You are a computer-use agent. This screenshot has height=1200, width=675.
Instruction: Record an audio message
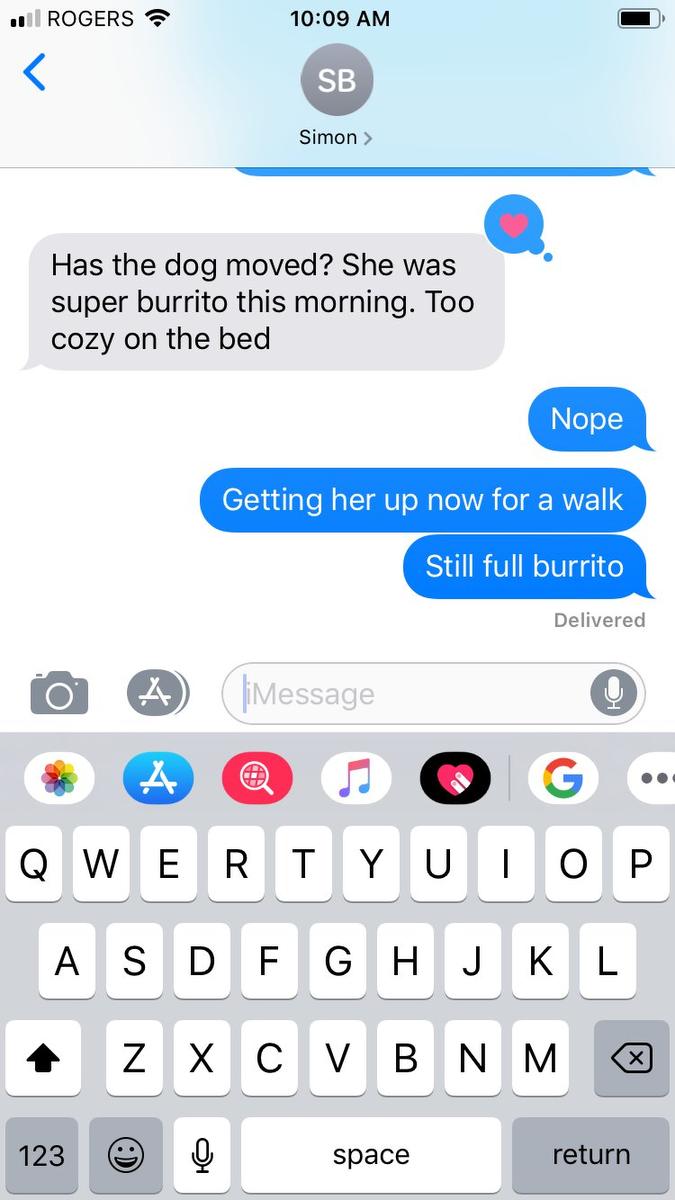click(613, 693)
